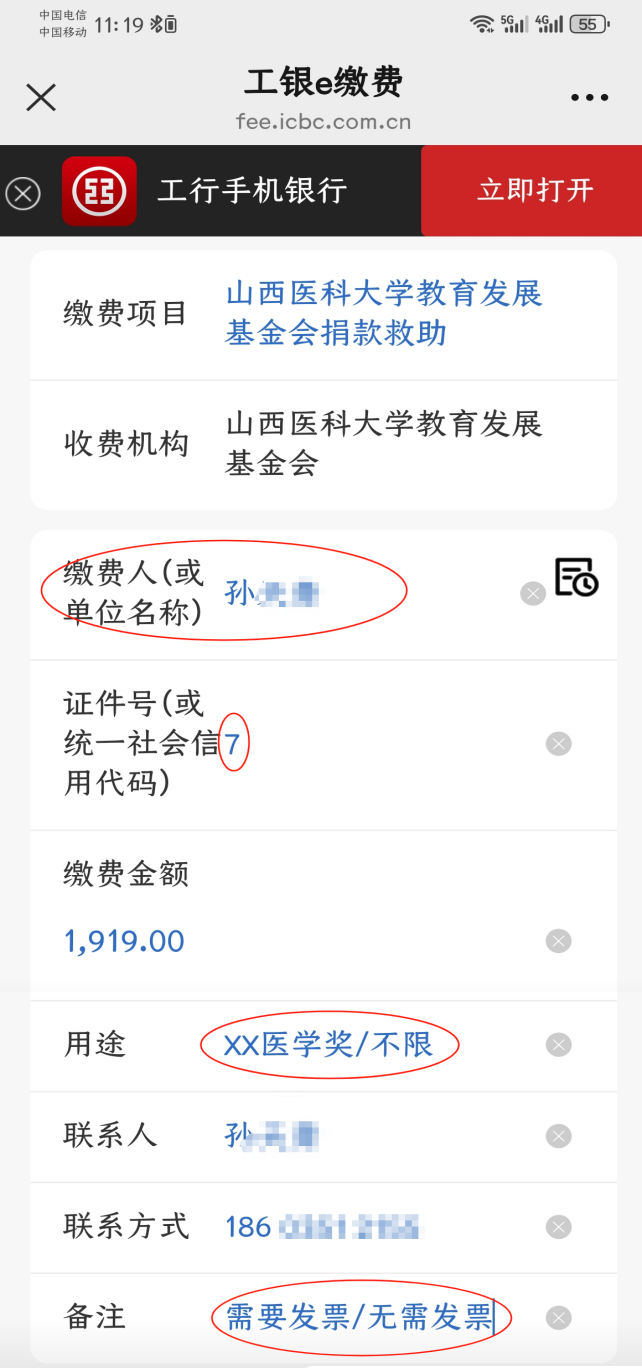642x1368 pixels.
Task: Clear the 备注 remarks text
Action: click(x=558, y=1317)
